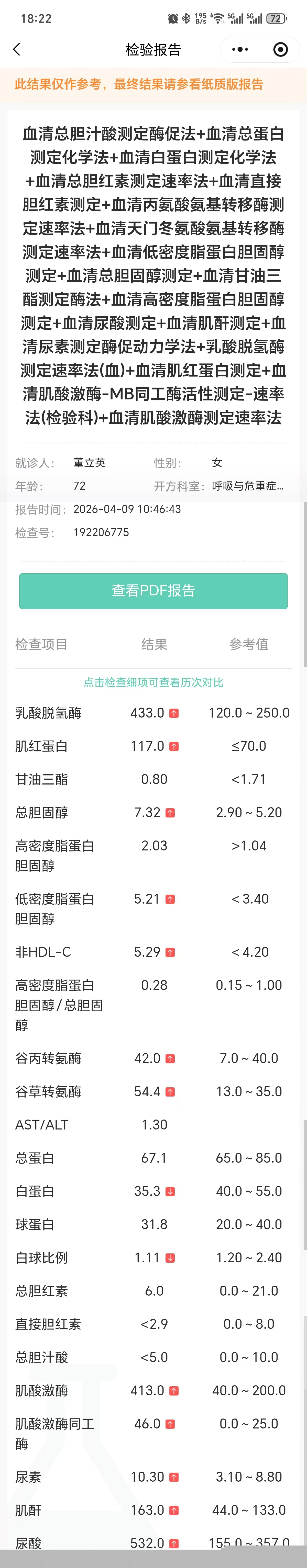This screenshot has width=307, height=1568.
Task: Tap the 查看PDF报告 button
Action: pos(153,591)
